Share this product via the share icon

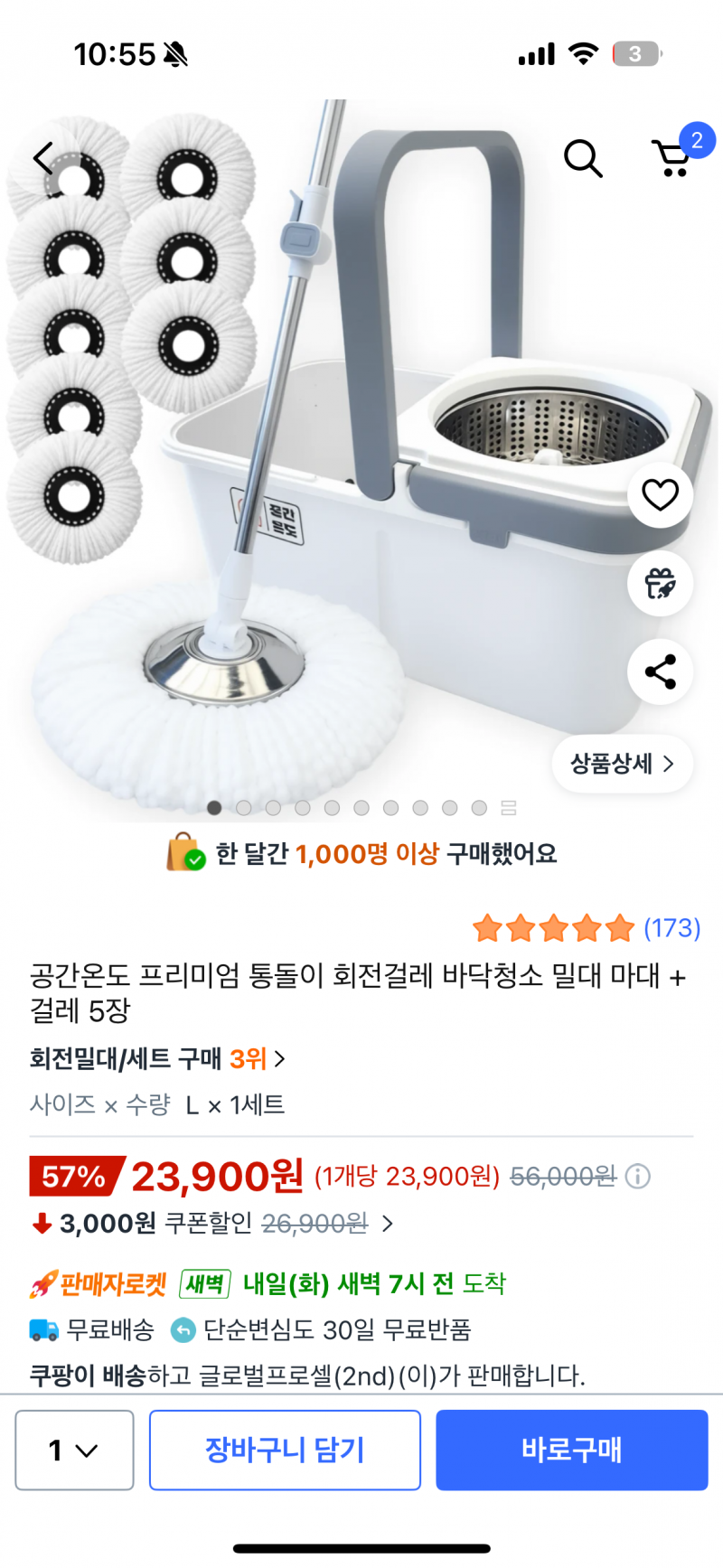pos(659,671)
